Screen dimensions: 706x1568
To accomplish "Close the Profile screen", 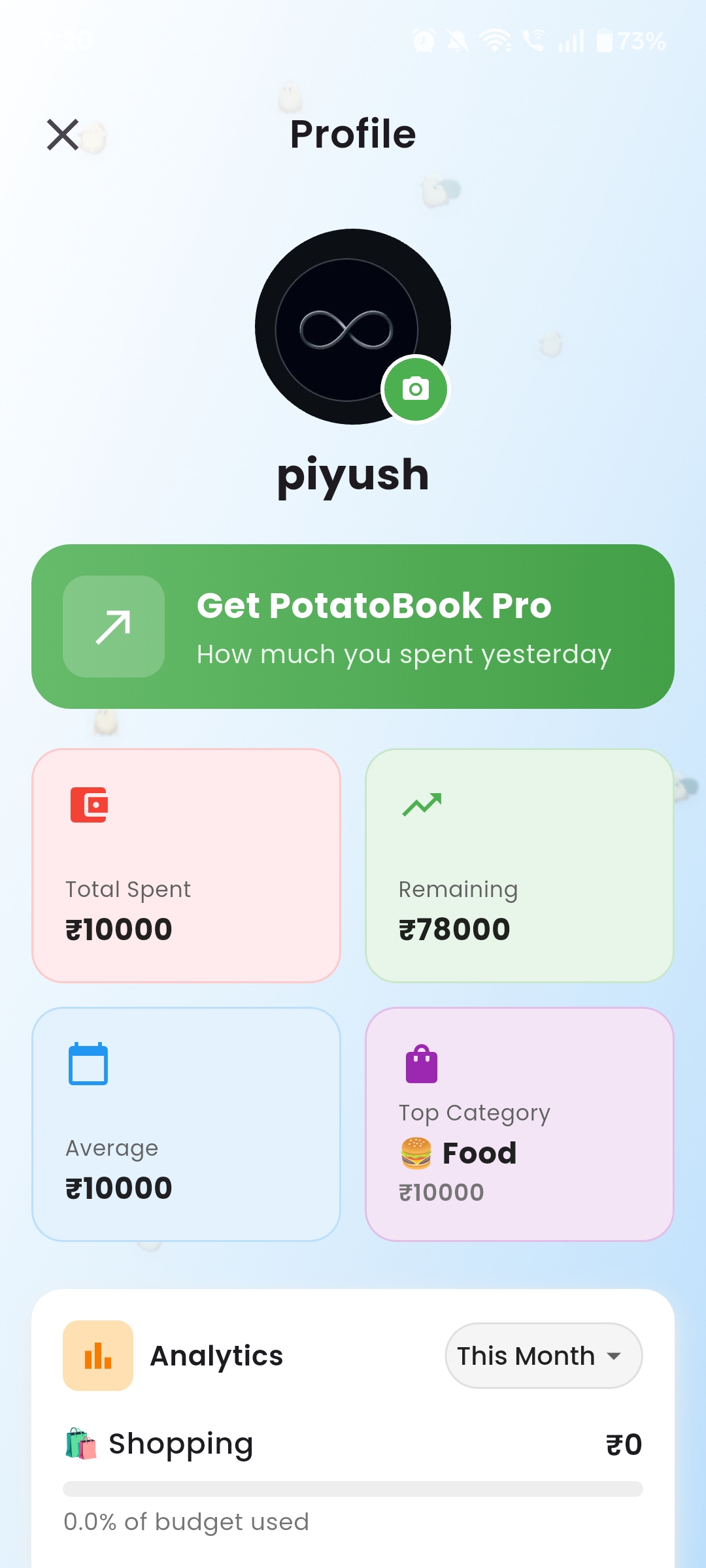I will pos(63,135).
